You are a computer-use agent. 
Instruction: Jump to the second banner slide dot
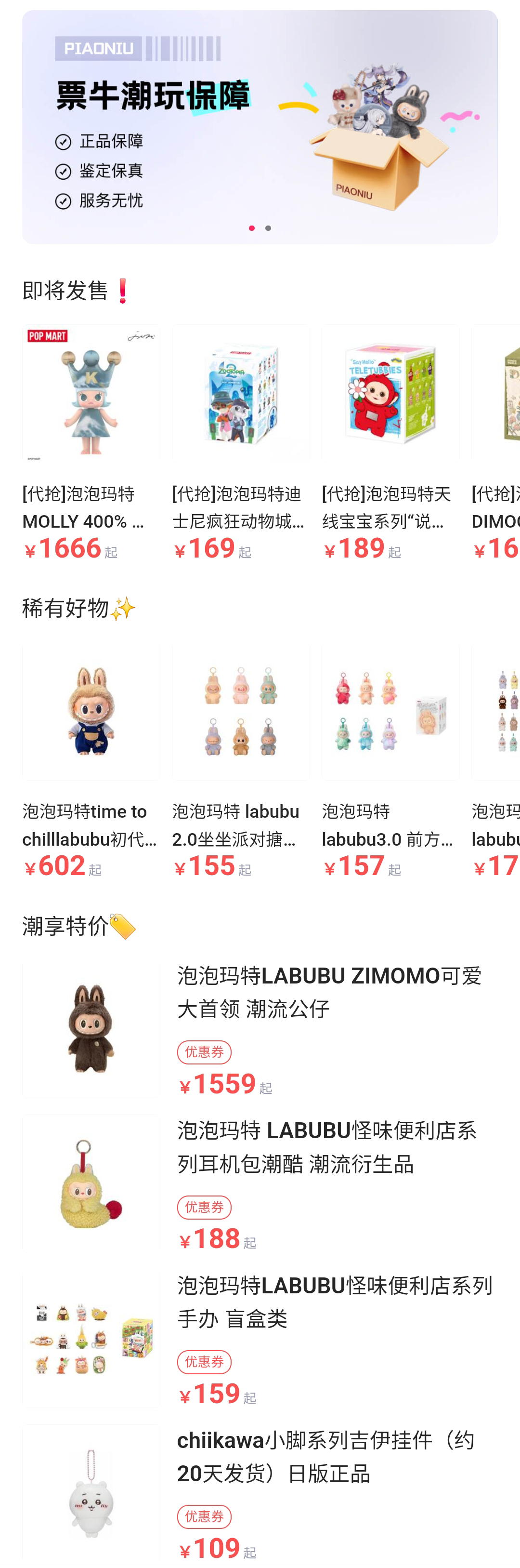point(268,228)
